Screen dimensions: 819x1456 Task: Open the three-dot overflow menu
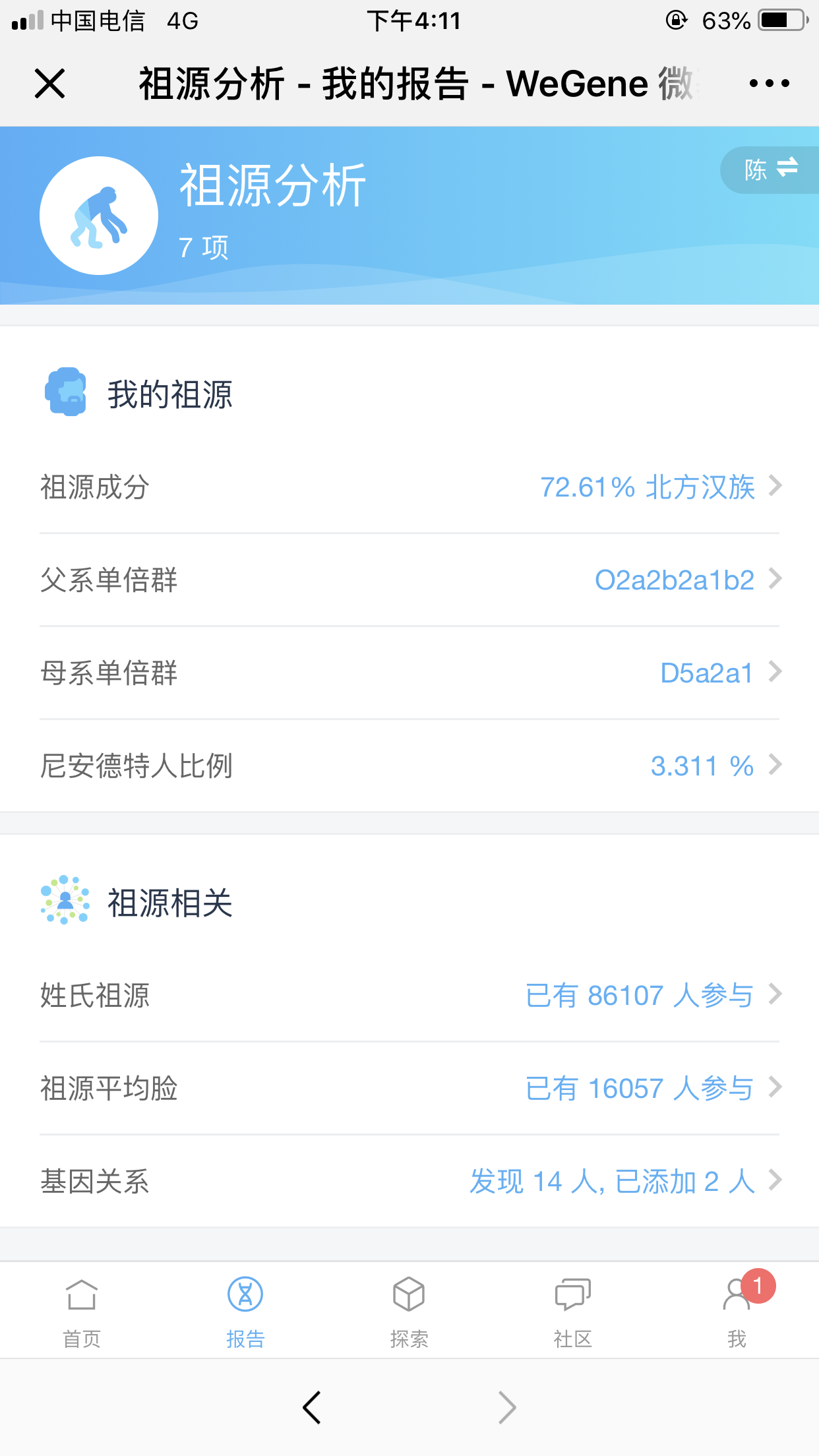pyautogui.click(x=769, y=83)
